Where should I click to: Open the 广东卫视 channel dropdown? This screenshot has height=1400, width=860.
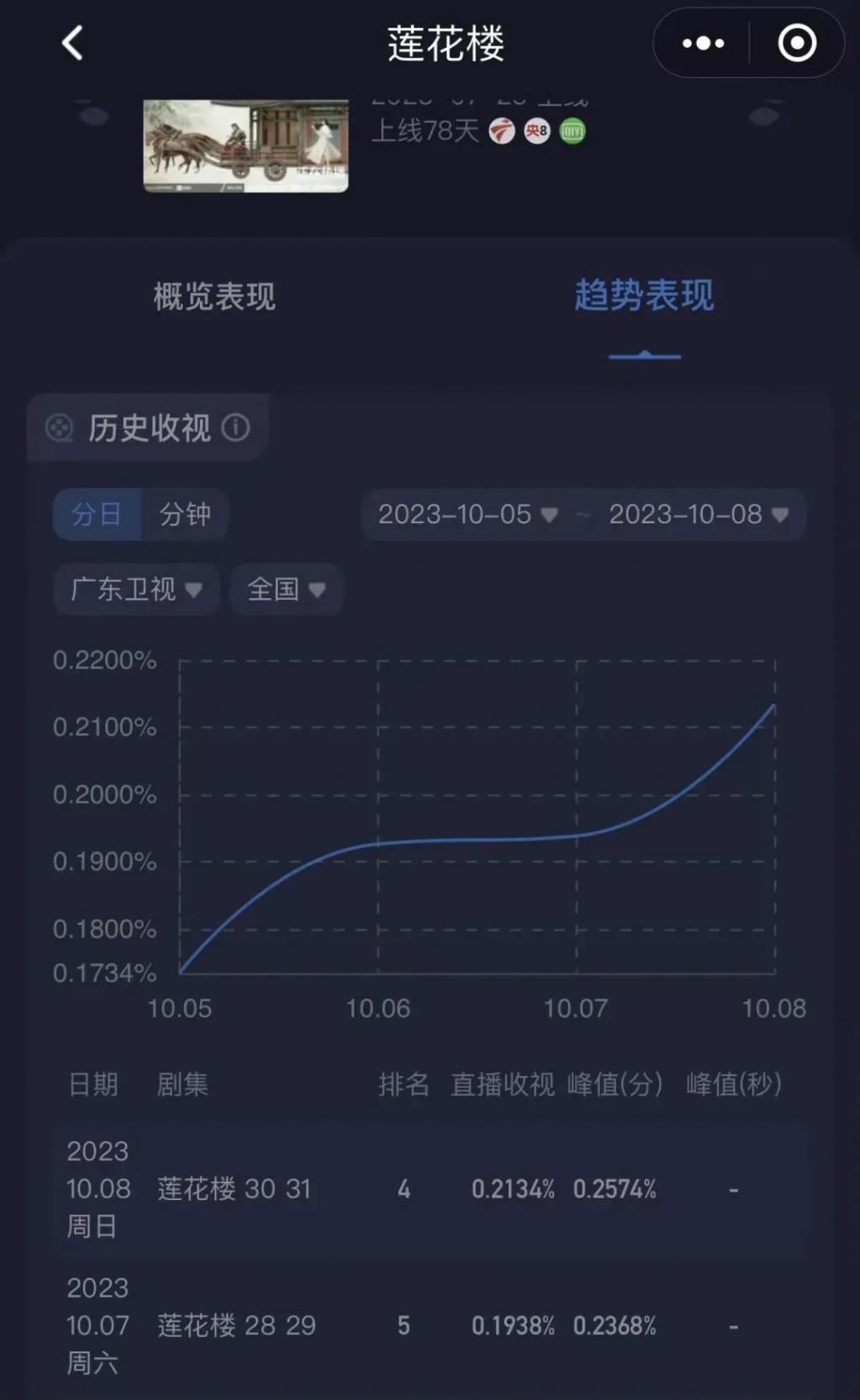coord(135,590)
